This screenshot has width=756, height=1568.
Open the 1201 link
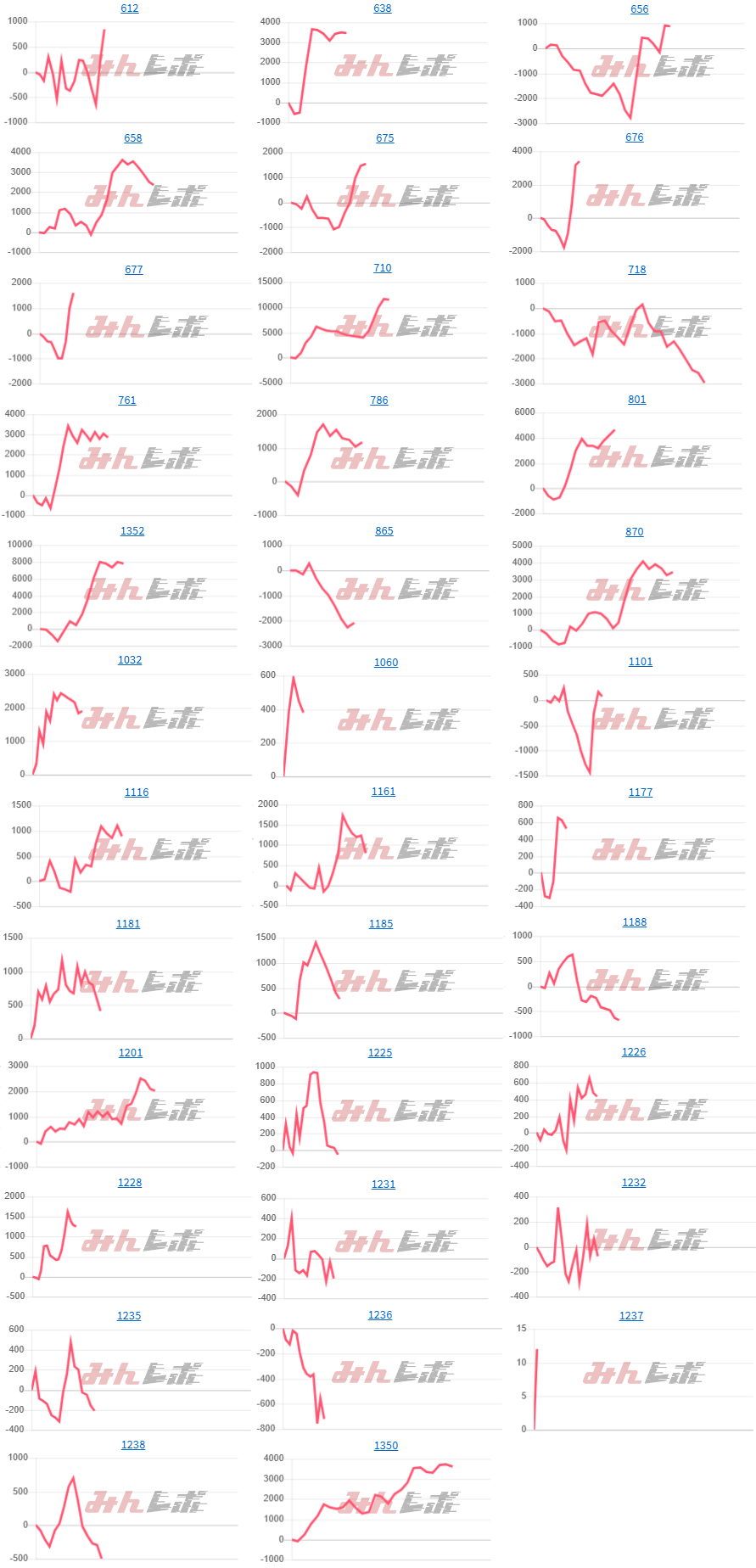131,1053
